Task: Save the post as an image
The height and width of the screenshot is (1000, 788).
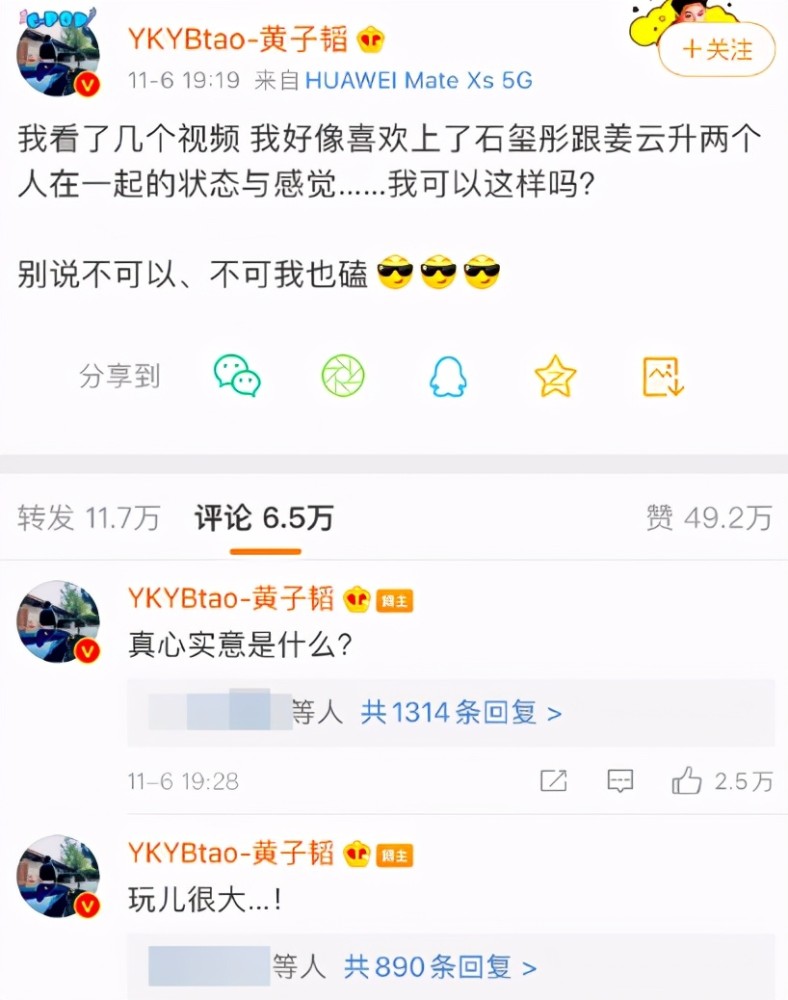Action: [661, 376]
